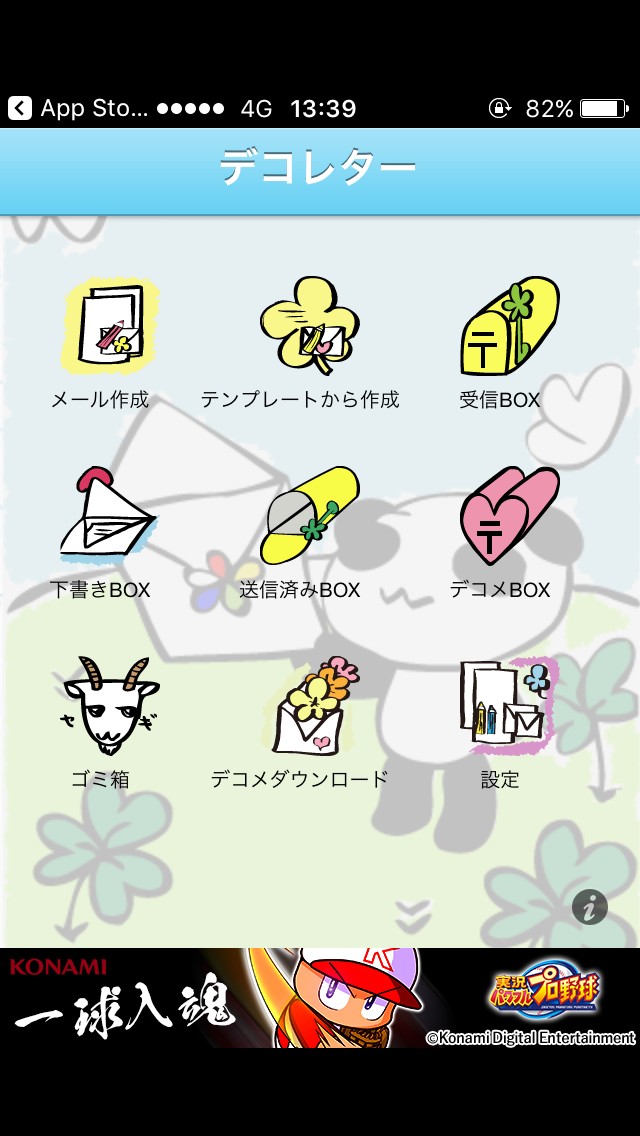Image resolution: width=640 pixels, height=1136 pixels.
Task: Expand the double chevron down arrow
Action: coord(414,915)
